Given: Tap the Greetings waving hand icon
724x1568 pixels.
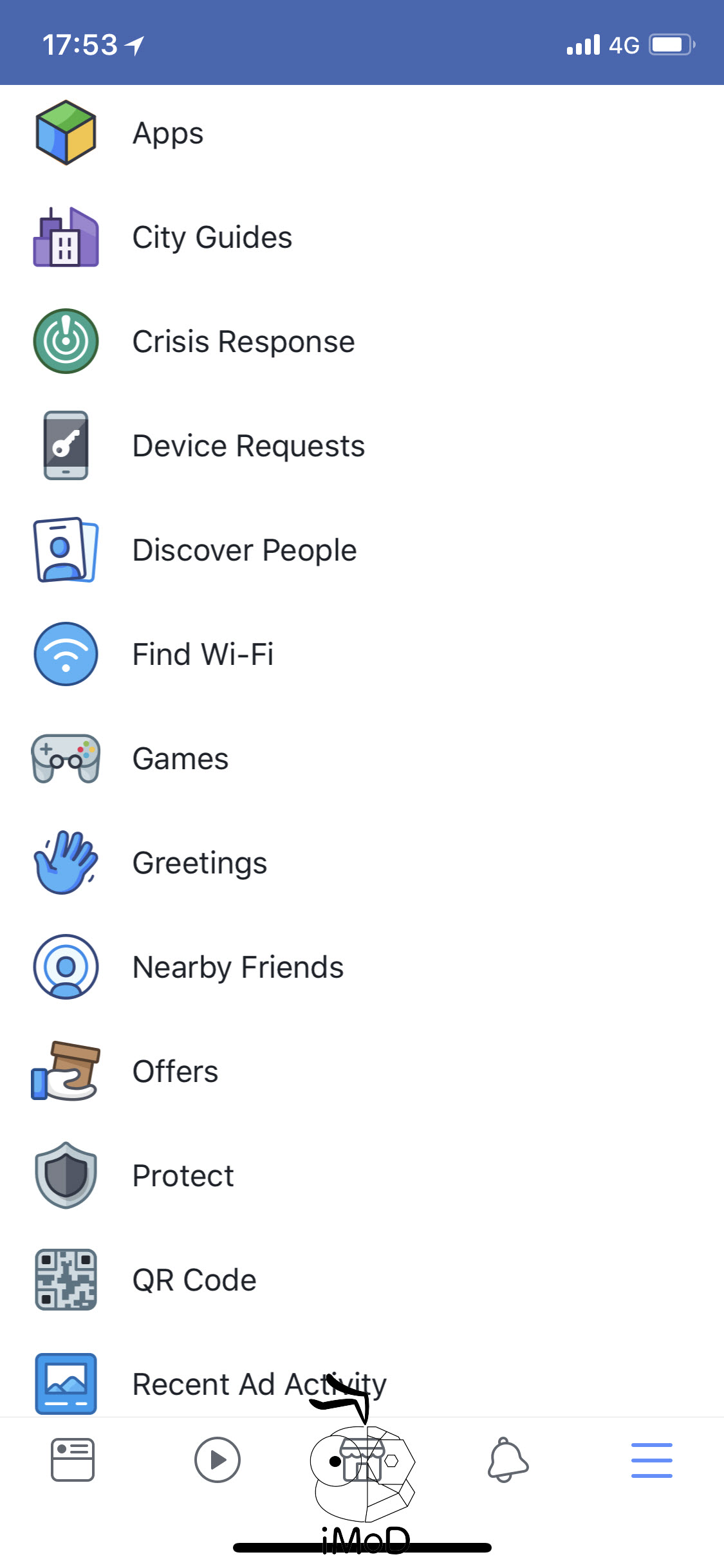Looking at the screenshot, I should tap(64, 863).
